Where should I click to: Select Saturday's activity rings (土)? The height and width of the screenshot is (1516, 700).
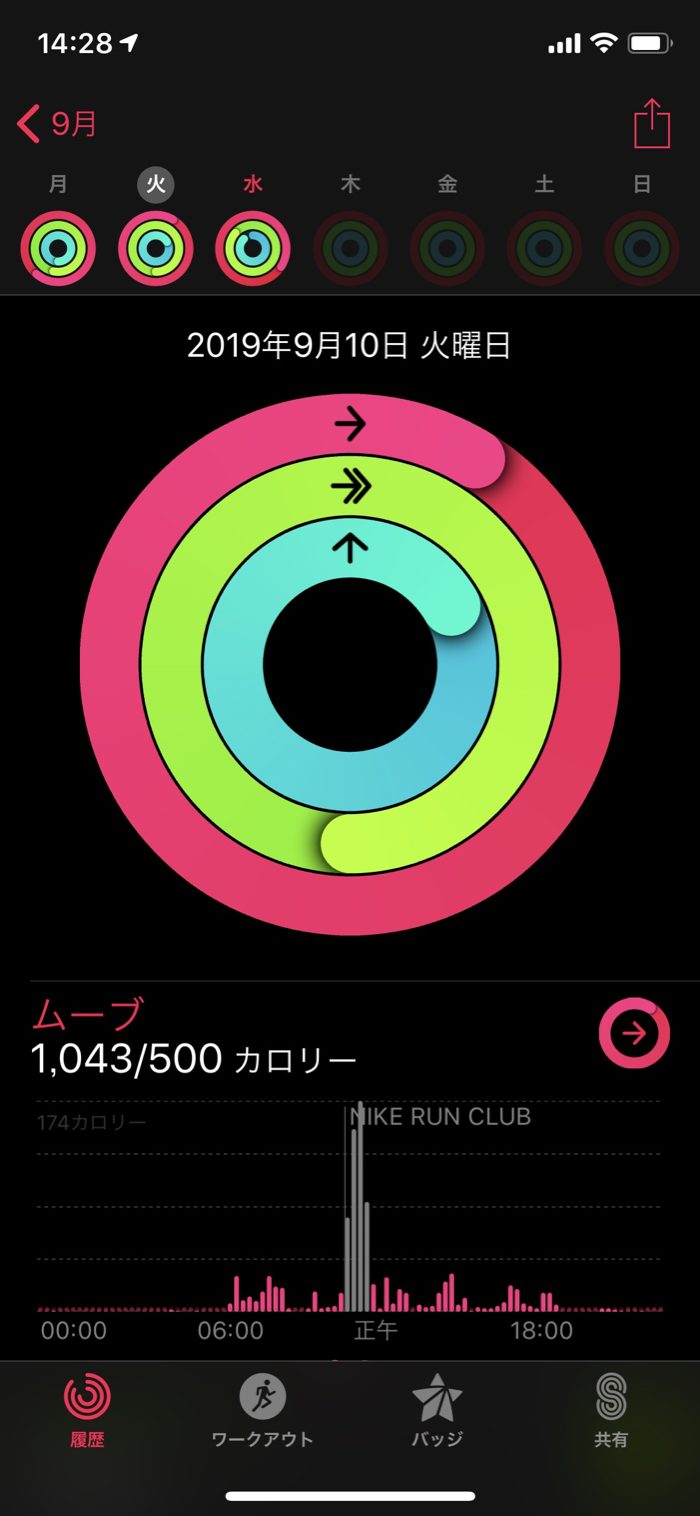545,248
